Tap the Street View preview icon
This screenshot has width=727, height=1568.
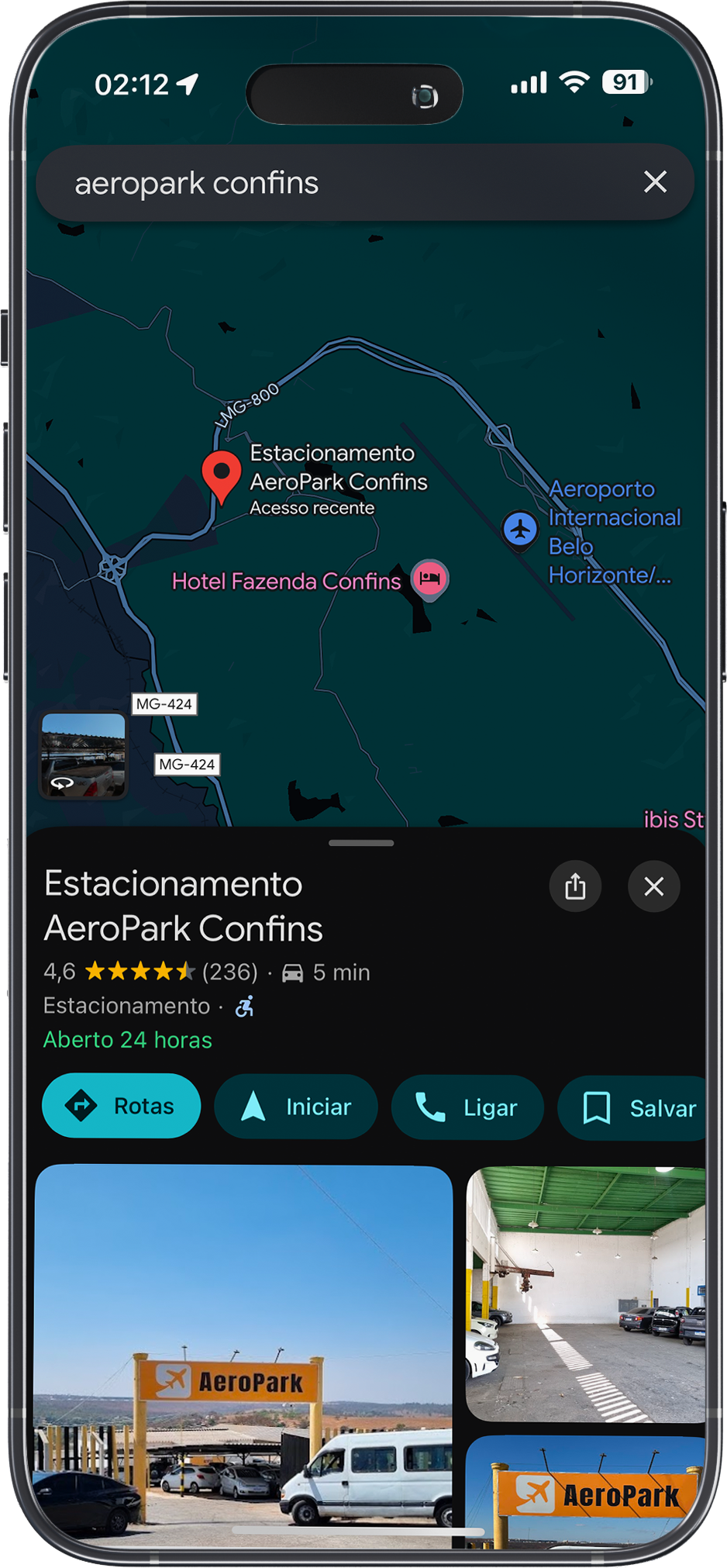(84, 756)
